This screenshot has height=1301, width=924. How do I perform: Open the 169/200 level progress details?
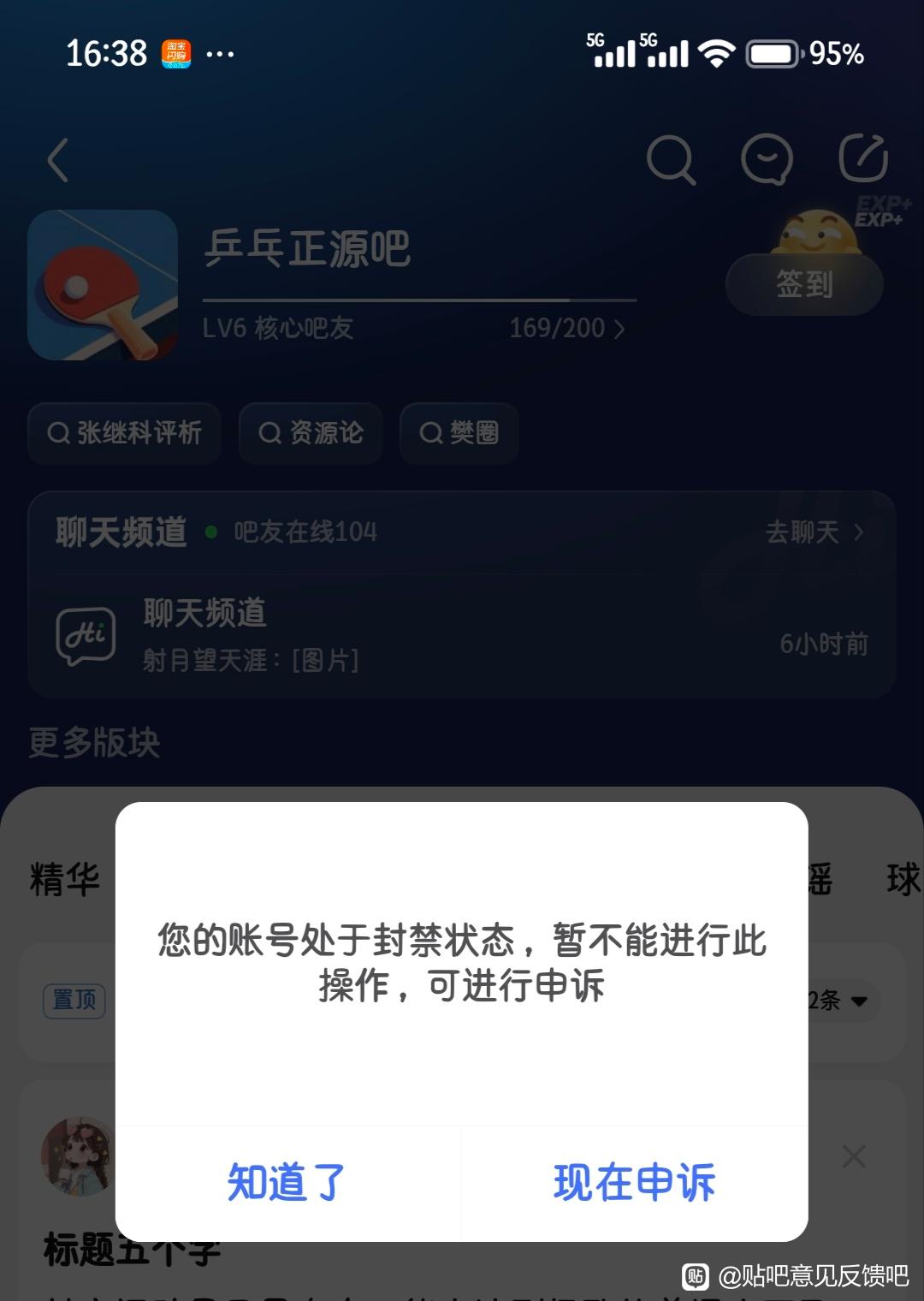click(567, 328)
